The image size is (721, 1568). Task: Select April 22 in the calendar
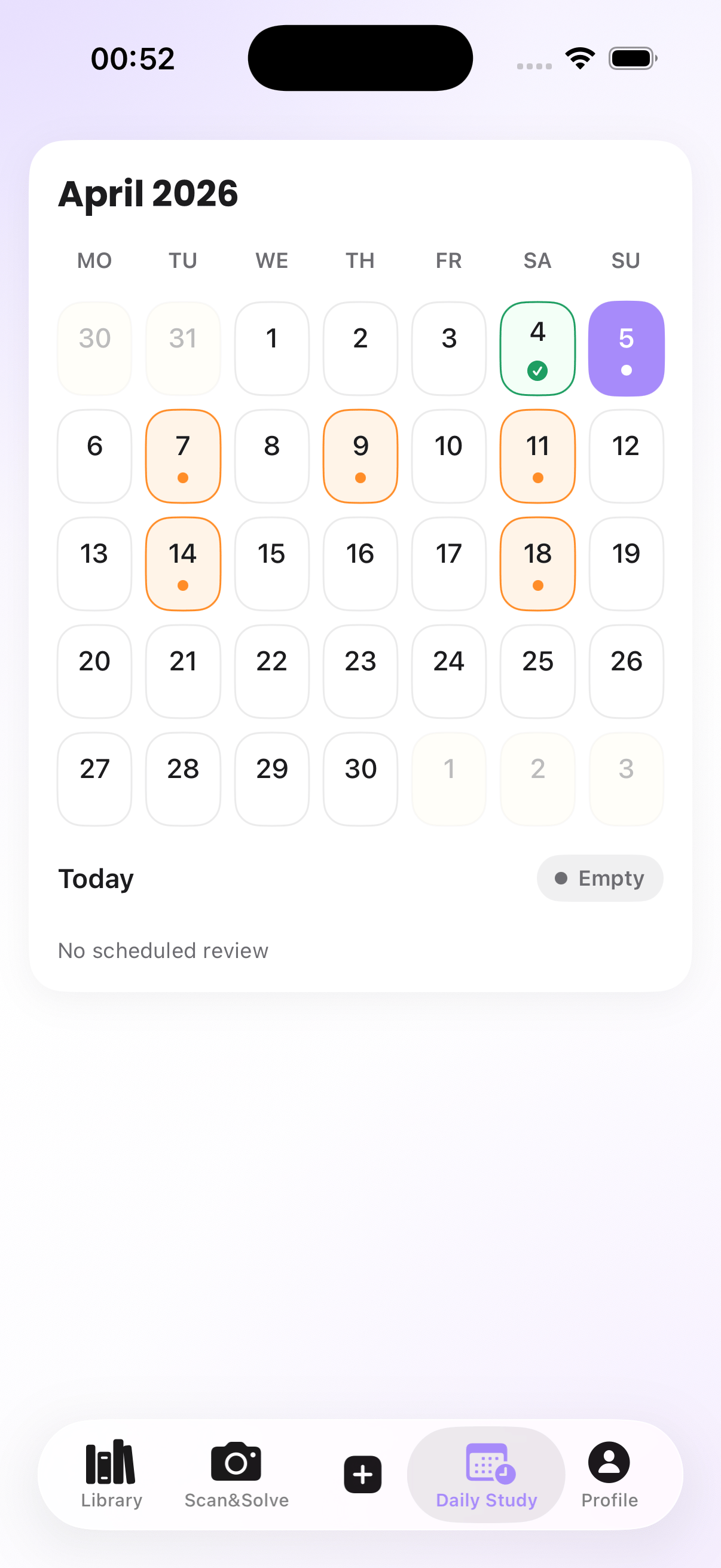pos(271,671)
